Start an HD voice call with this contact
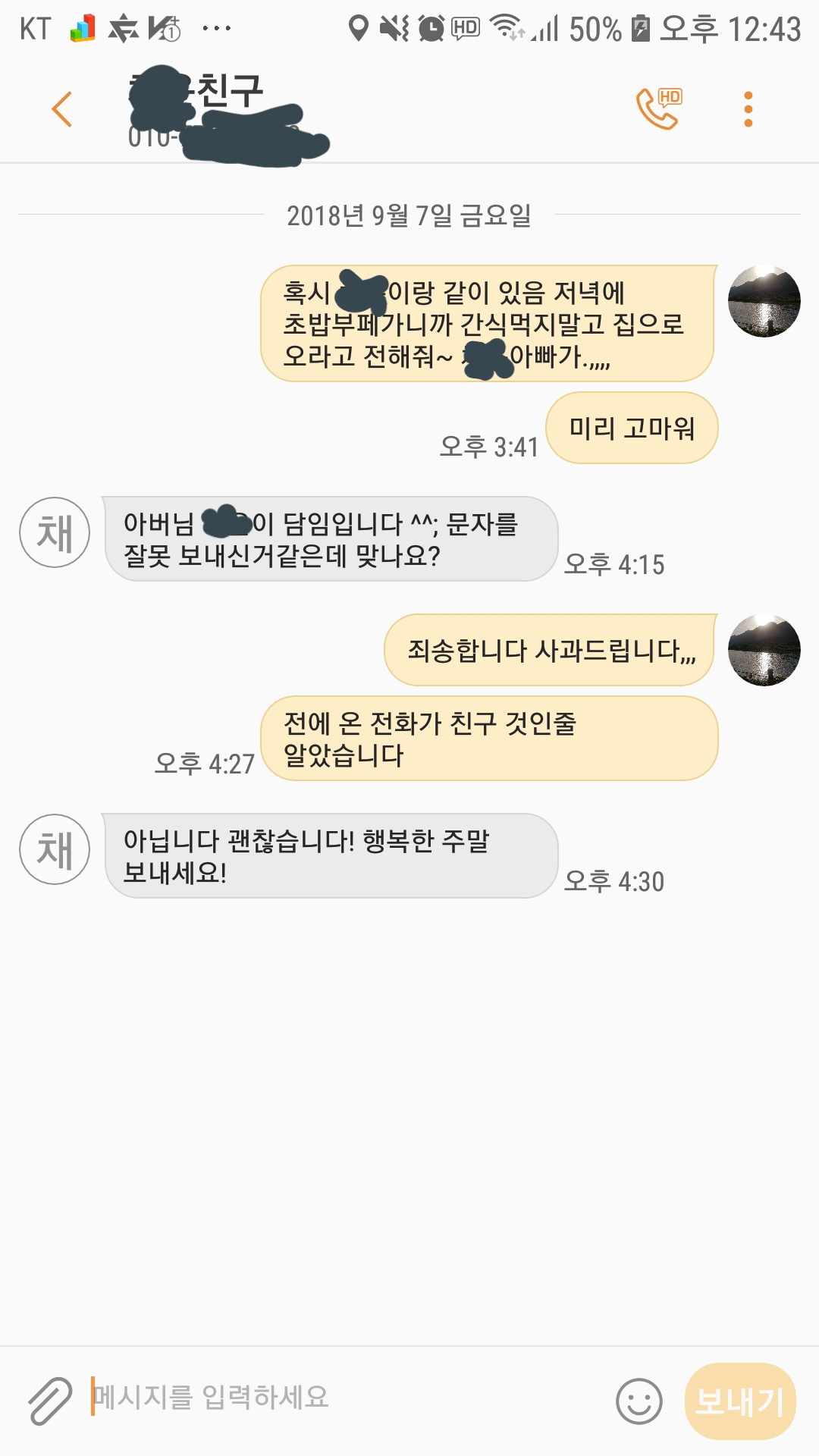 coord(657,109)
